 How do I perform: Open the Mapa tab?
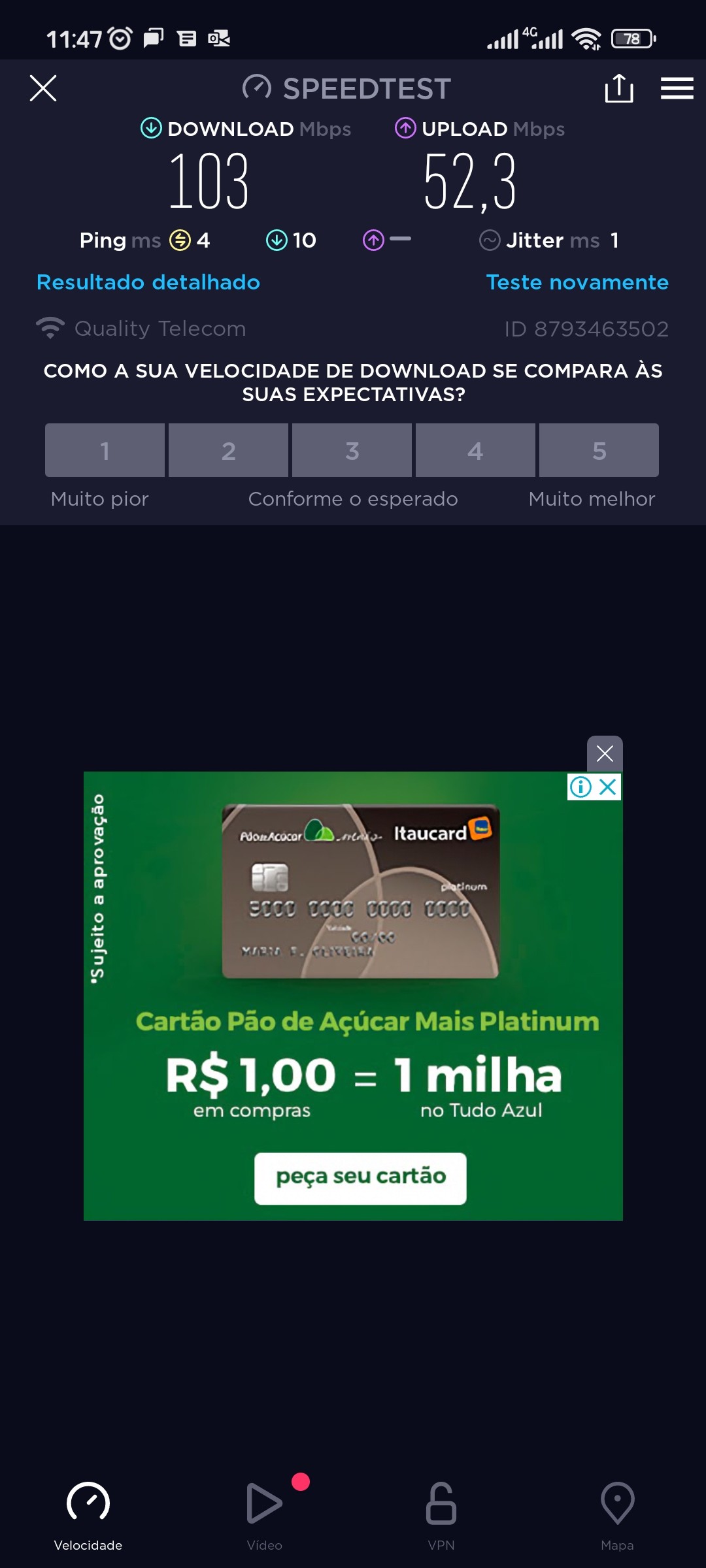coord(617,1516)
